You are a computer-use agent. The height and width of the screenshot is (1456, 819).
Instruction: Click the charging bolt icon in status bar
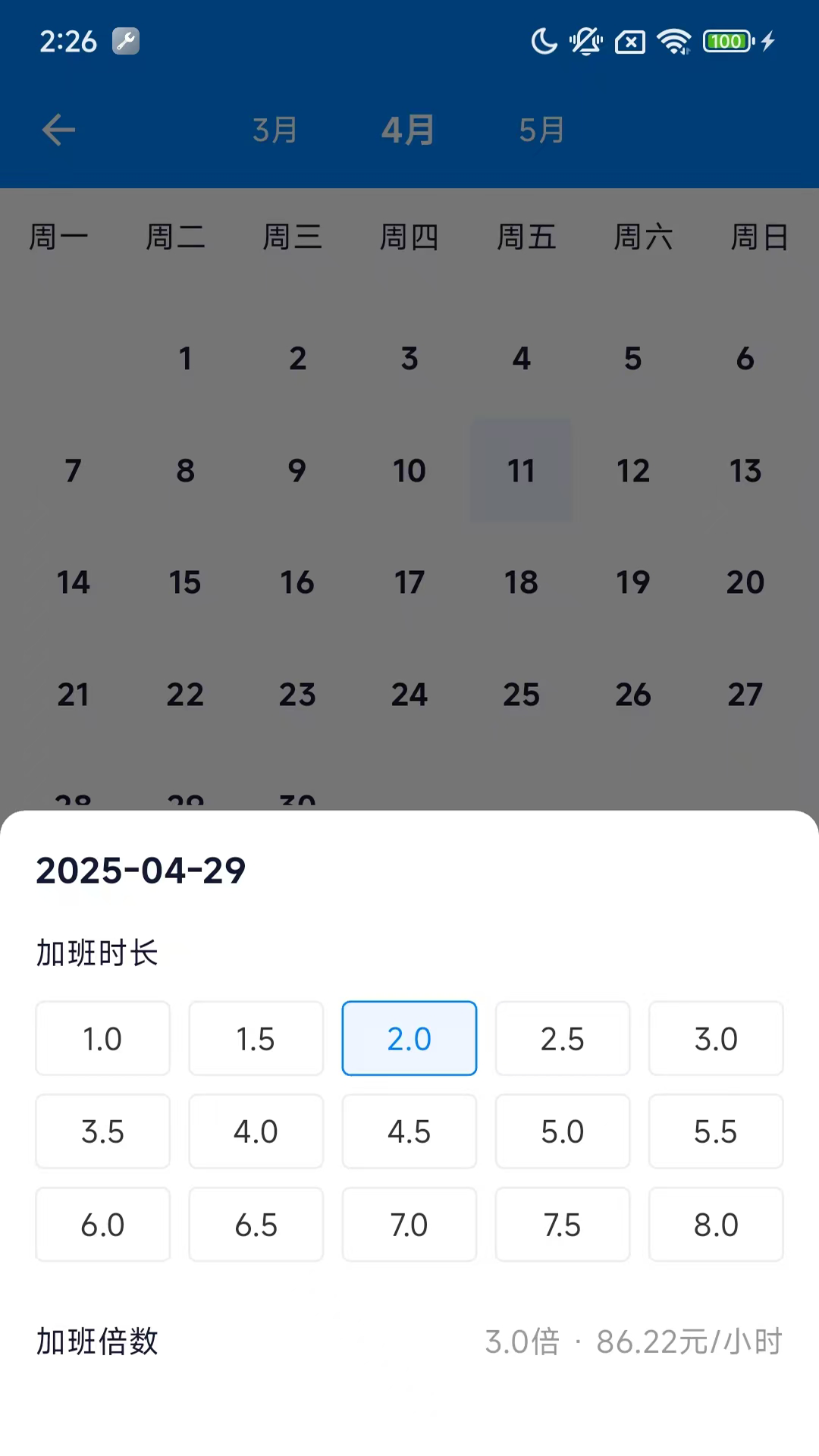[x=769, y=41]
